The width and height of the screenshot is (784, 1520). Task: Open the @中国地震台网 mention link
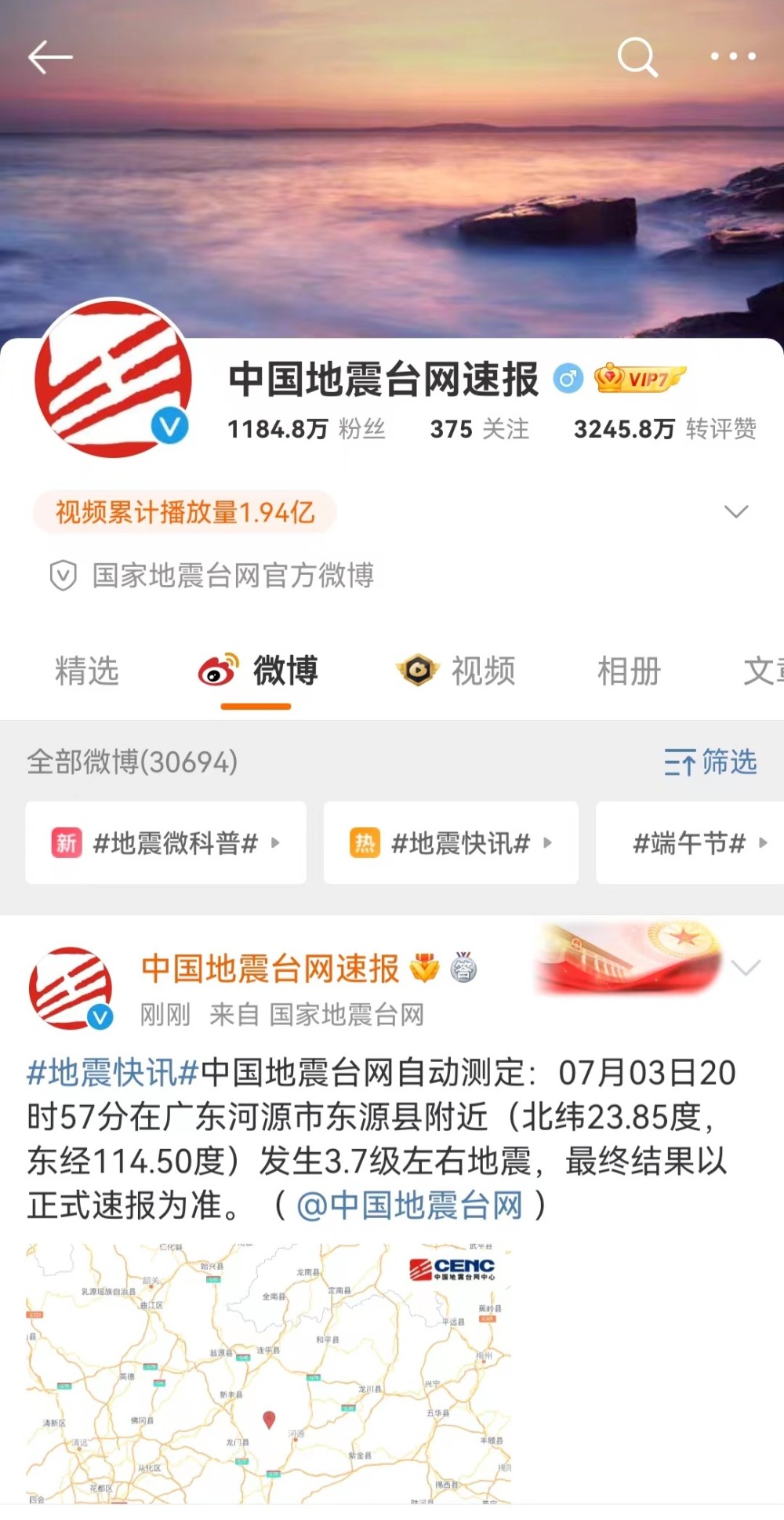pos(409,1205)
